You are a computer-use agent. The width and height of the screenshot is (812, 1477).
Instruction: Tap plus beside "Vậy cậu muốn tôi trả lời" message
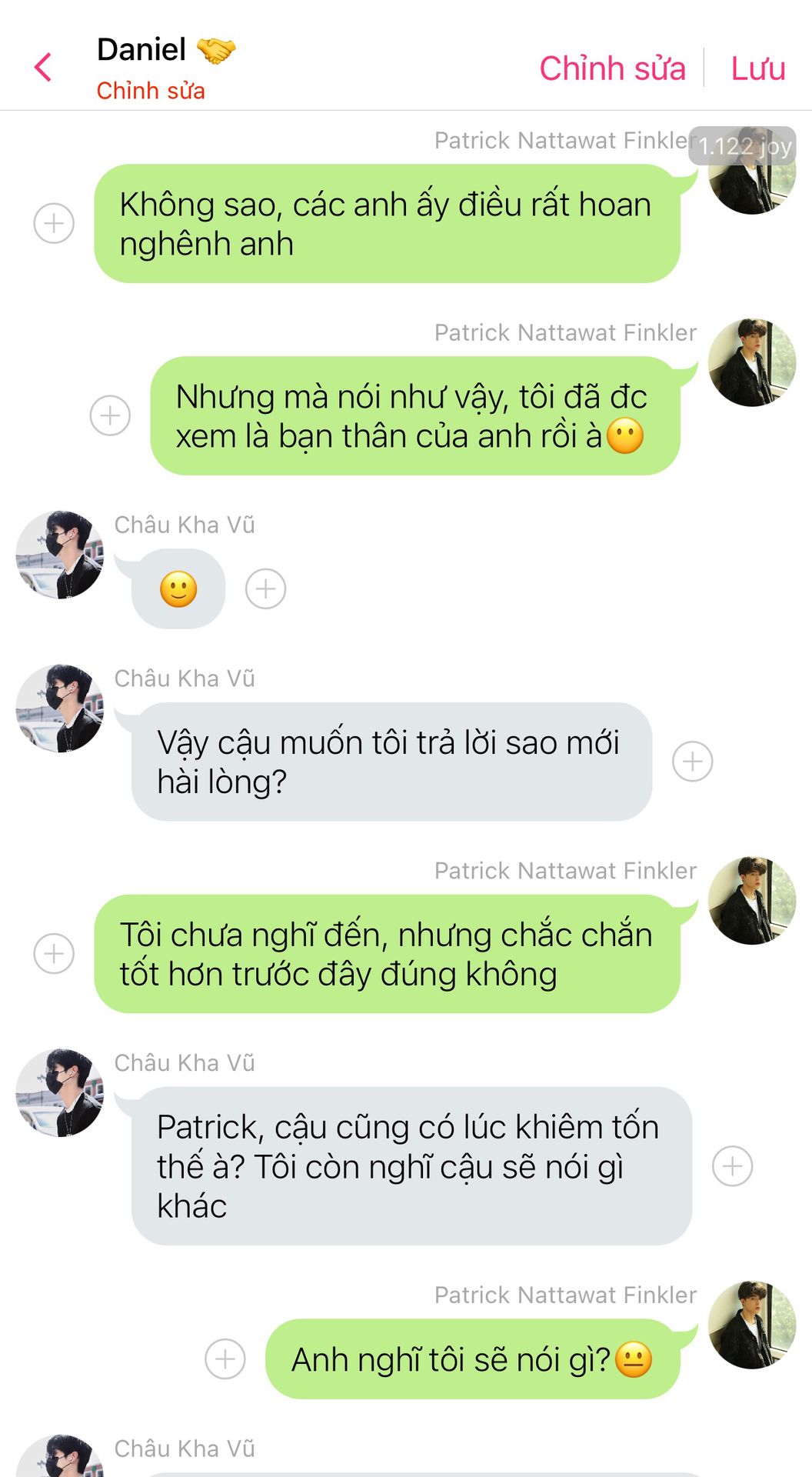692,762
